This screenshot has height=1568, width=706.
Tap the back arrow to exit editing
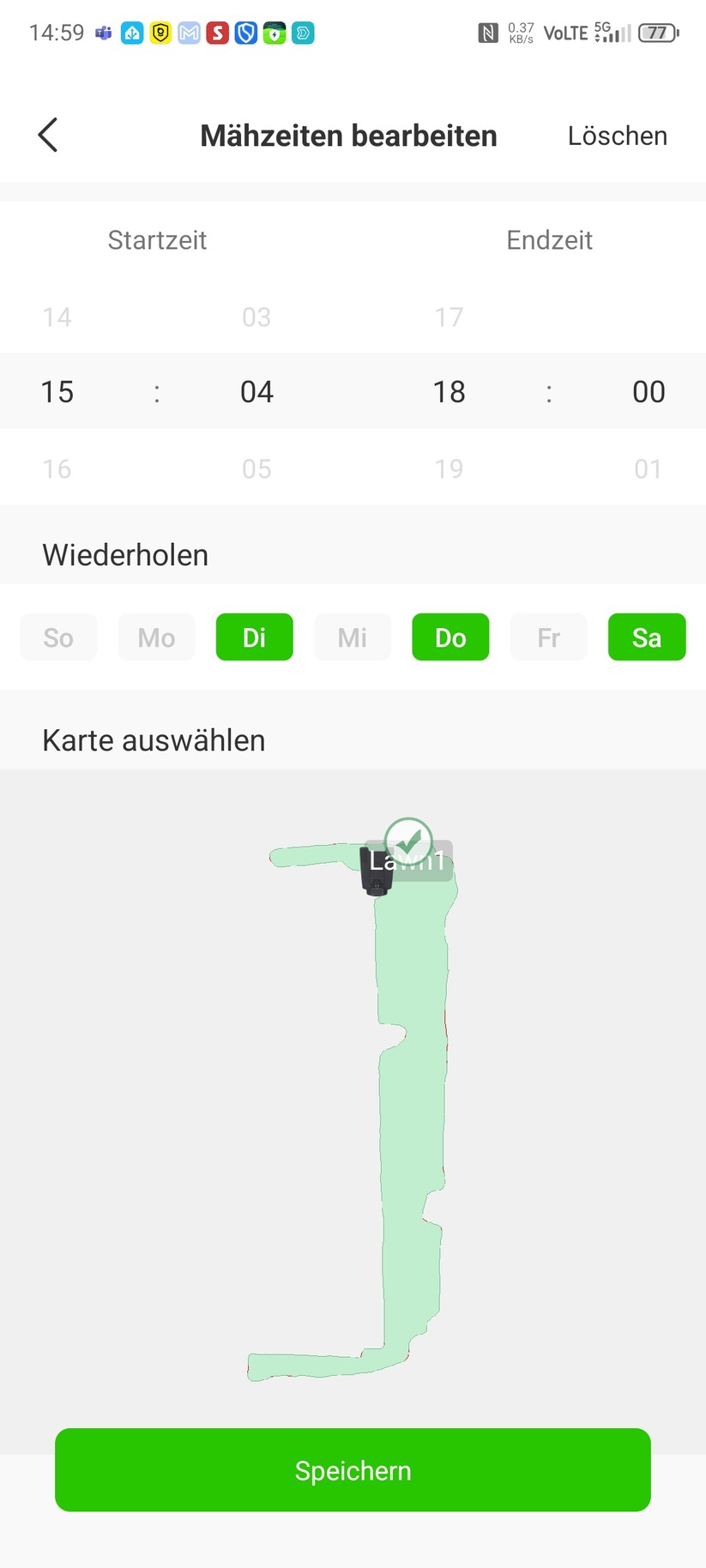pos(47,135)
